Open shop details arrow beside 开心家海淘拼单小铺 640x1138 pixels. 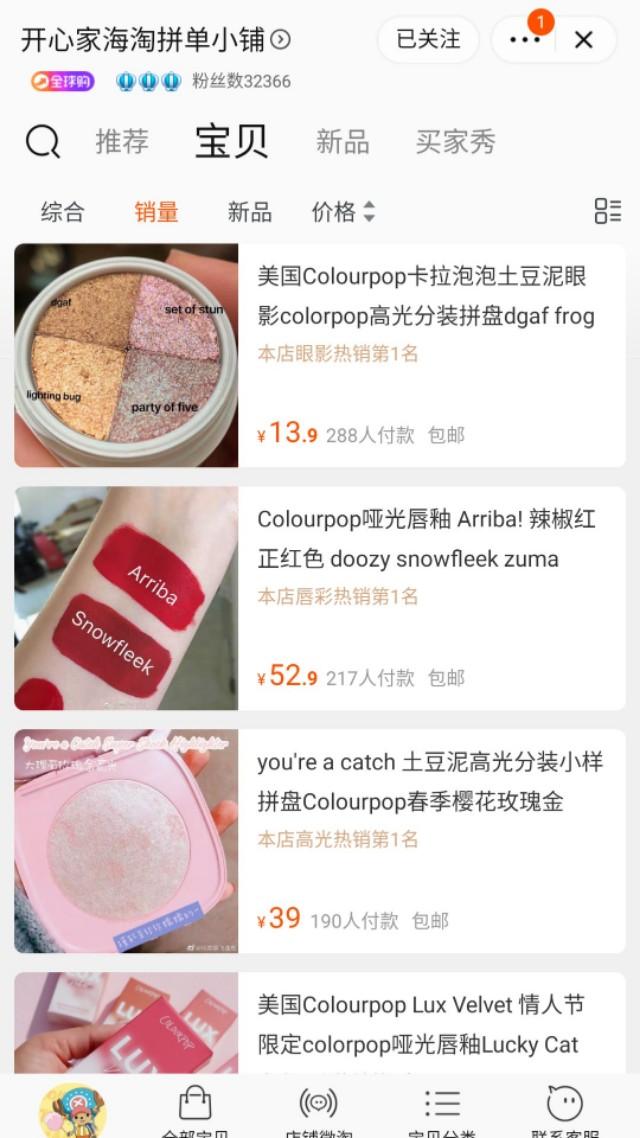pyautogui.click(x=281, y=40)
